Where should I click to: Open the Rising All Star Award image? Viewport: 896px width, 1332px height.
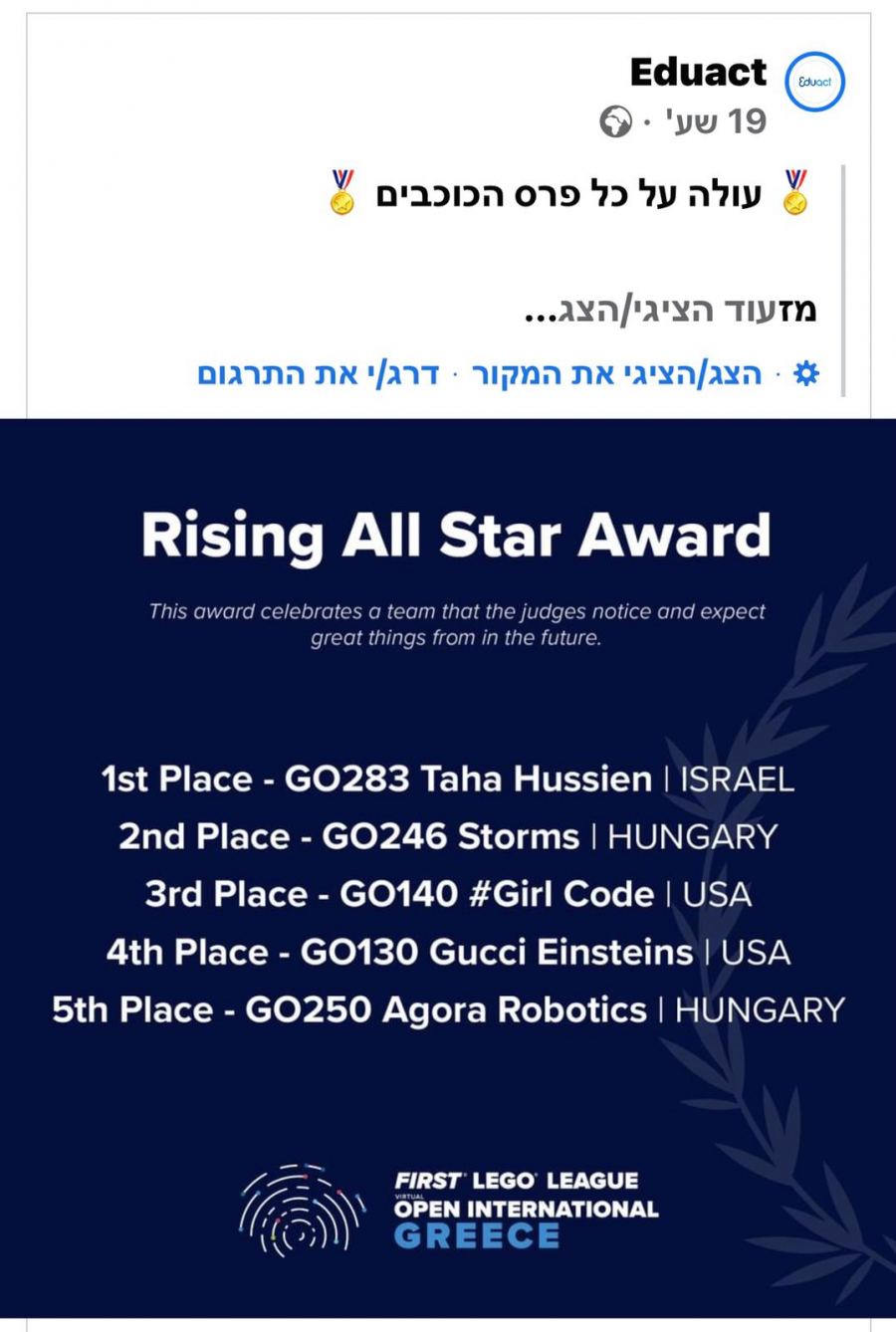tap(448, 866)
